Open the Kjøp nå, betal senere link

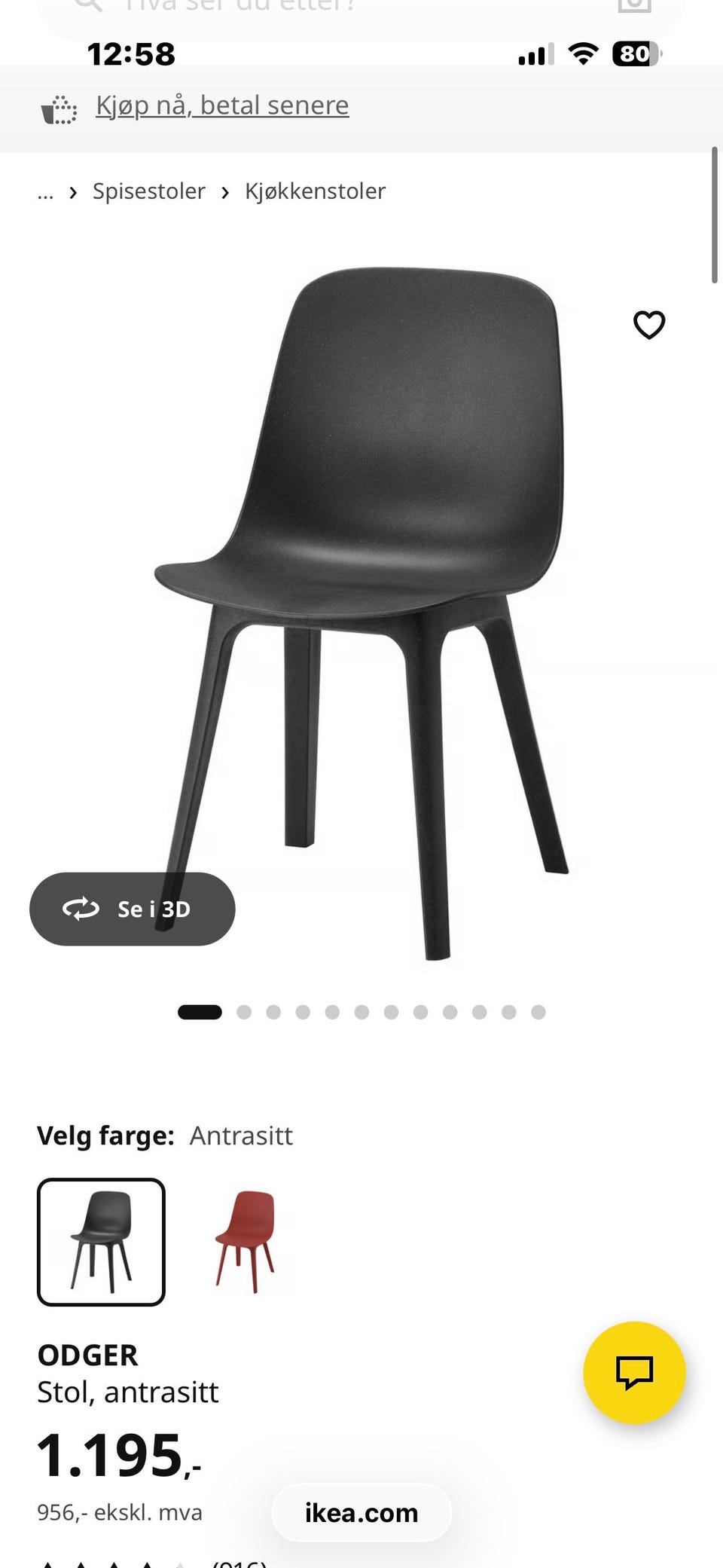(x=222, y=105)
